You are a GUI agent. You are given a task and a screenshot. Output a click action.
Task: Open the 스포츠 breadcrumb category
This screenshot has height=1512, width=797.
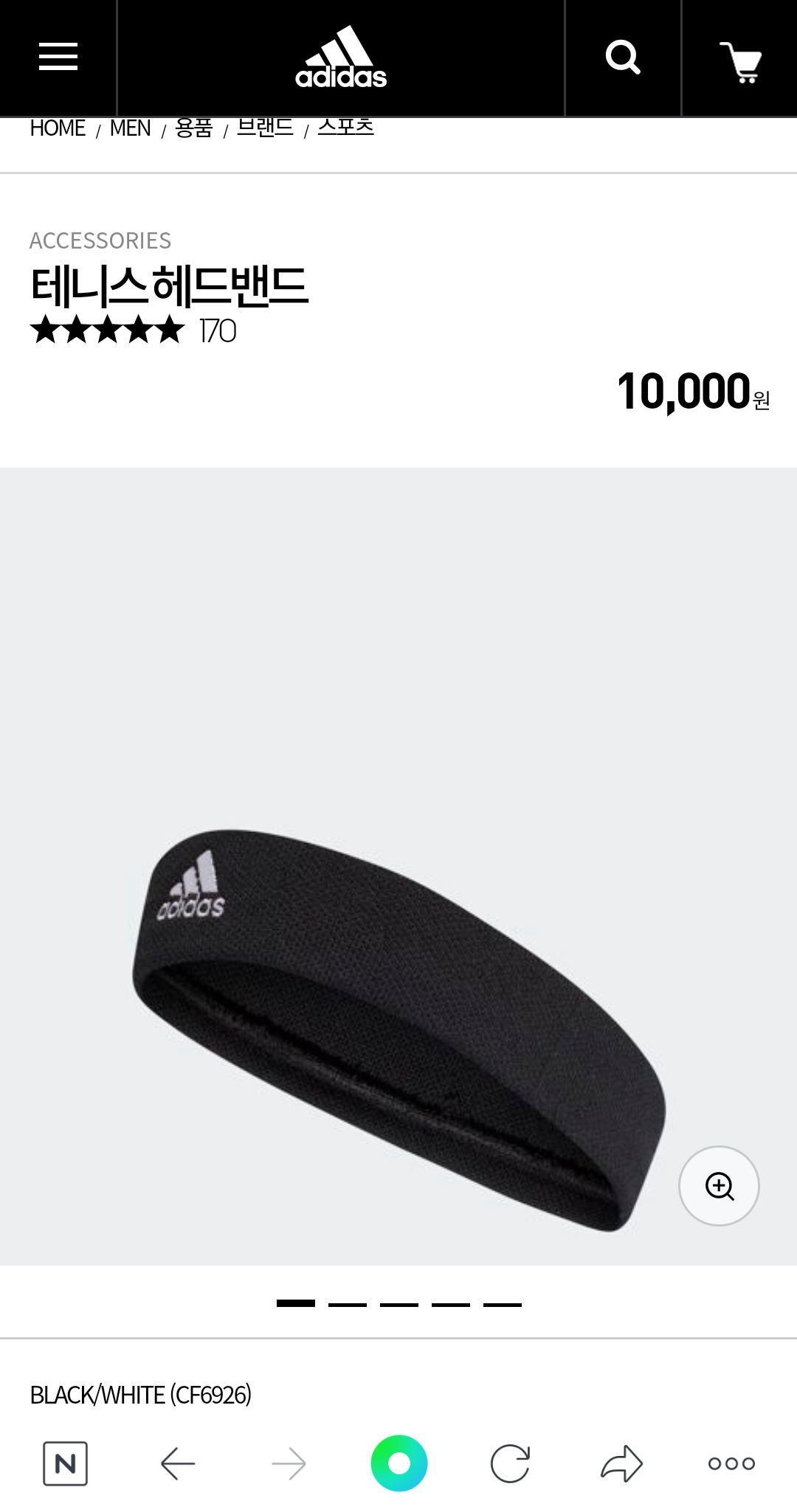(x=345, y=128)
